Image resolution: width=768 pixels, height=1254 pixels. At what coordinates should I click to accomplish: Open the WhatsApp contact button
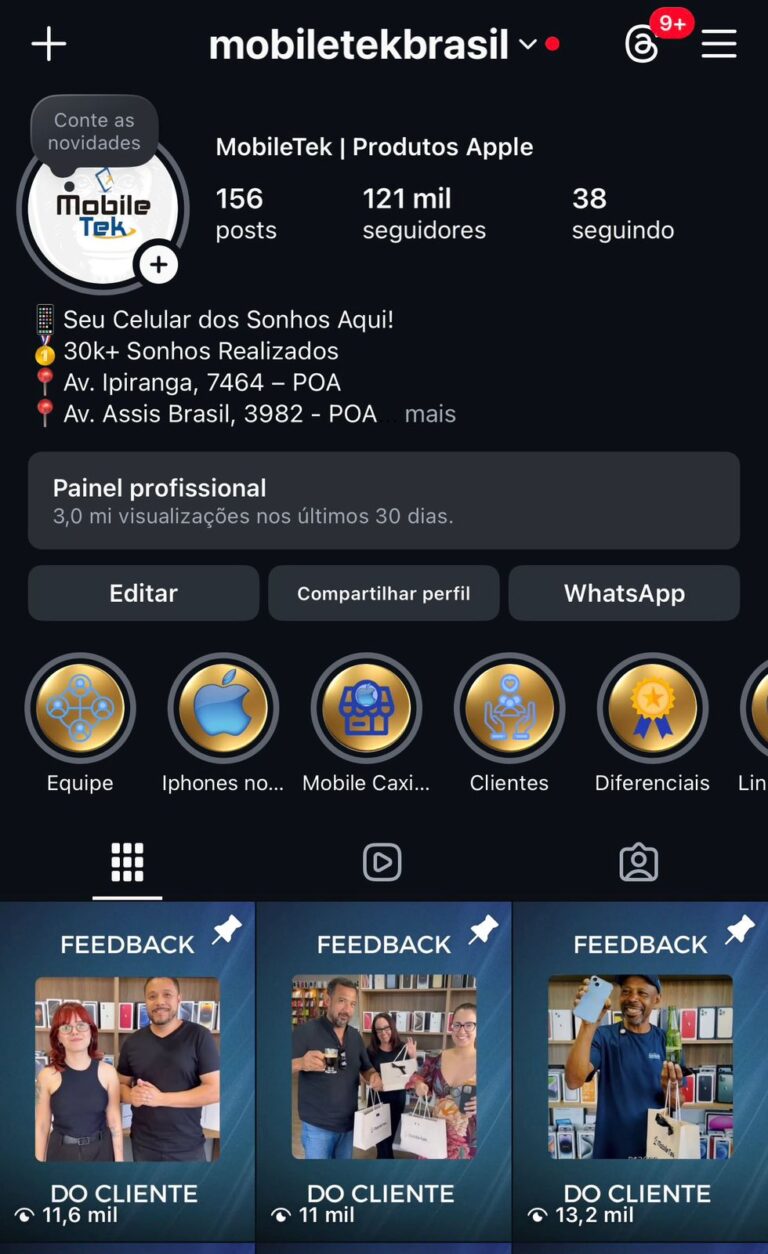pos(624,593)
